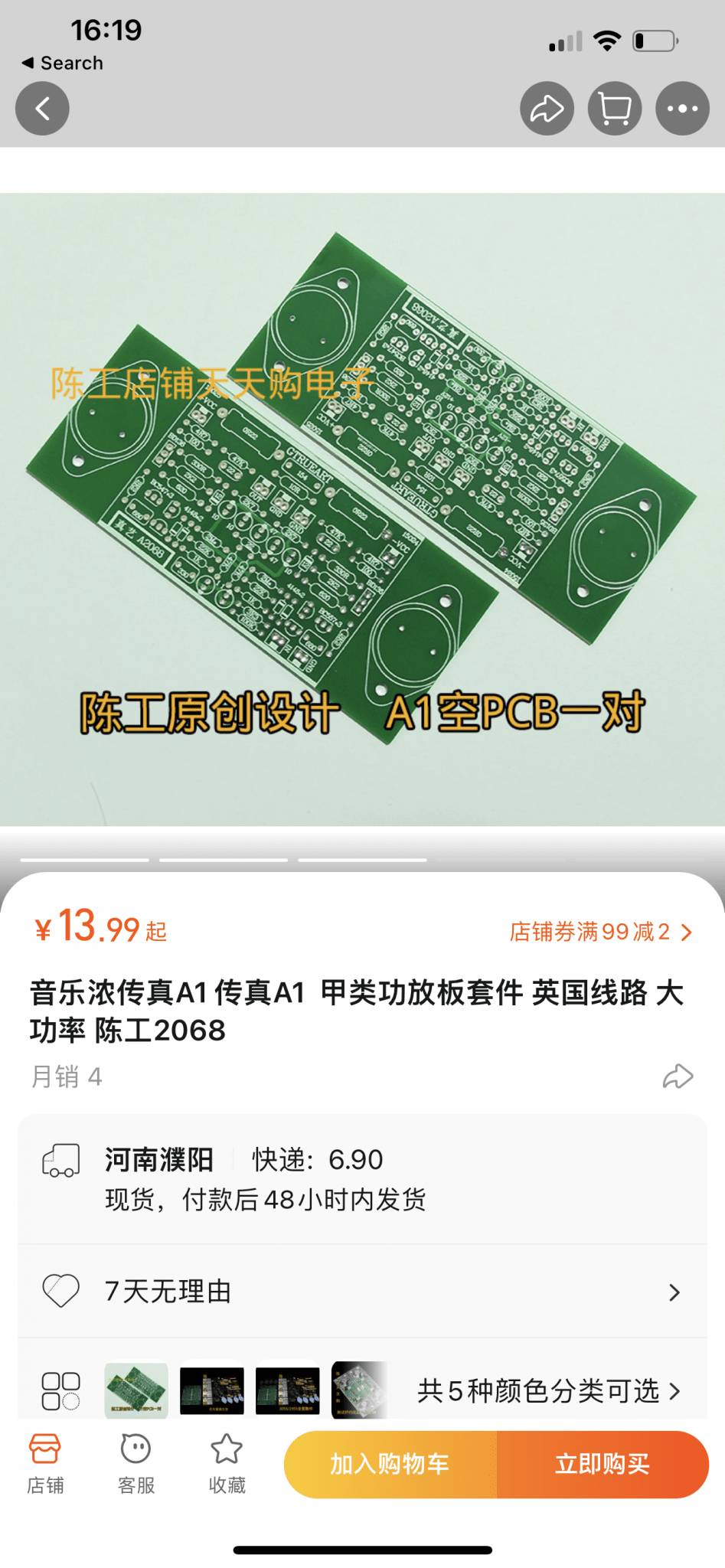Open the shopping cart icon
The image size is (725, 1568).
615,109
